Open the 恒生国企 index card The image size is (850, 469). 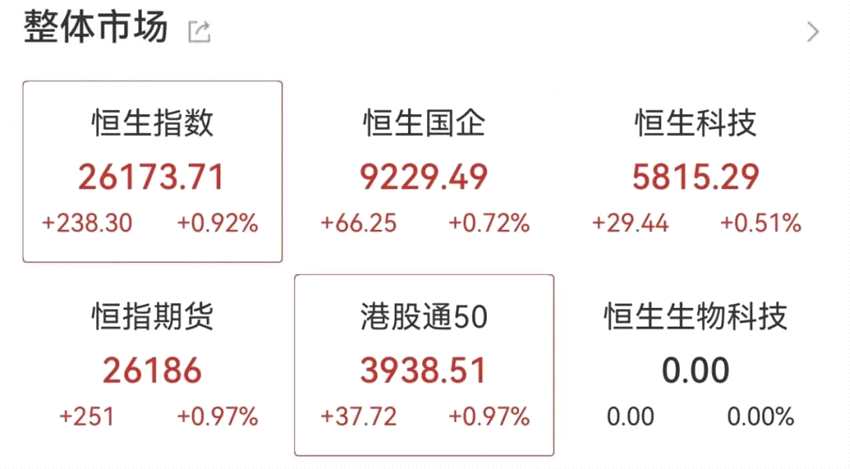click(x=424, y=172)
